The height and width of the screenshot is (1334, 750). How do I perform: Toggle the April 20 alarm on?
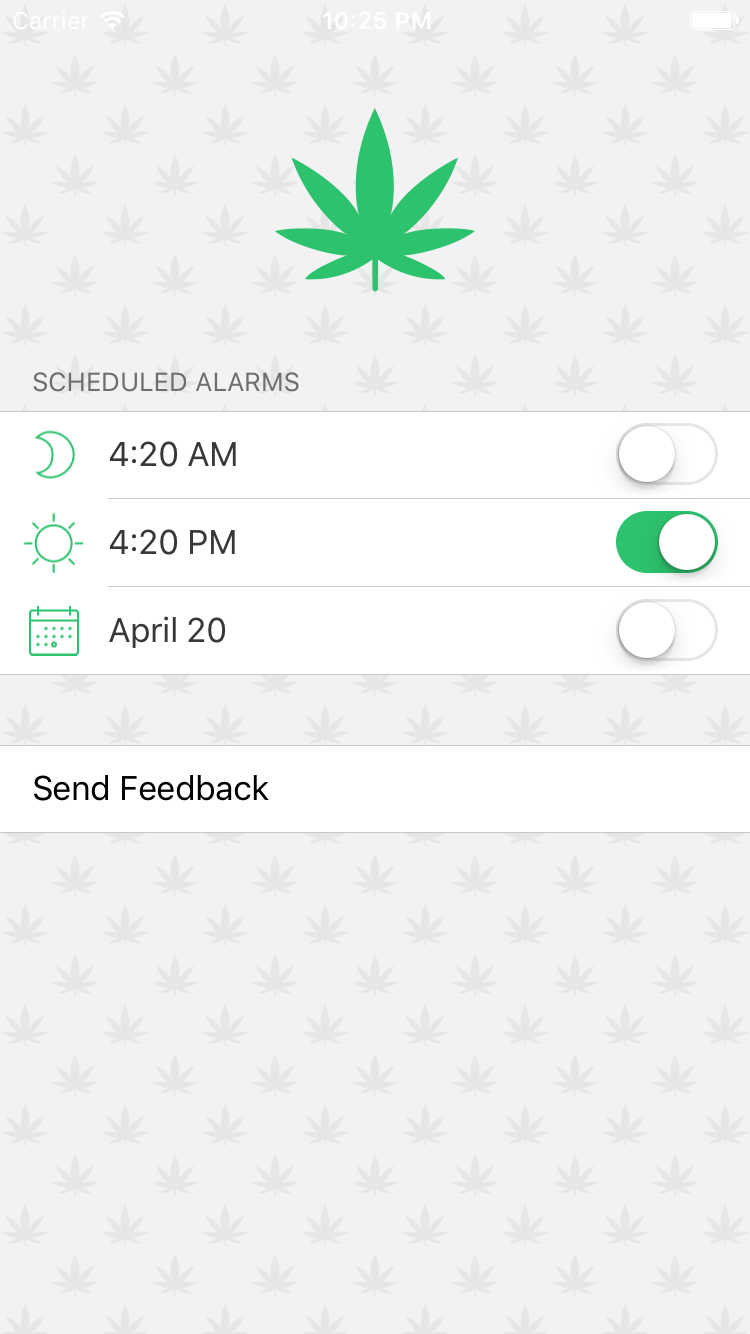click(667, 630)
